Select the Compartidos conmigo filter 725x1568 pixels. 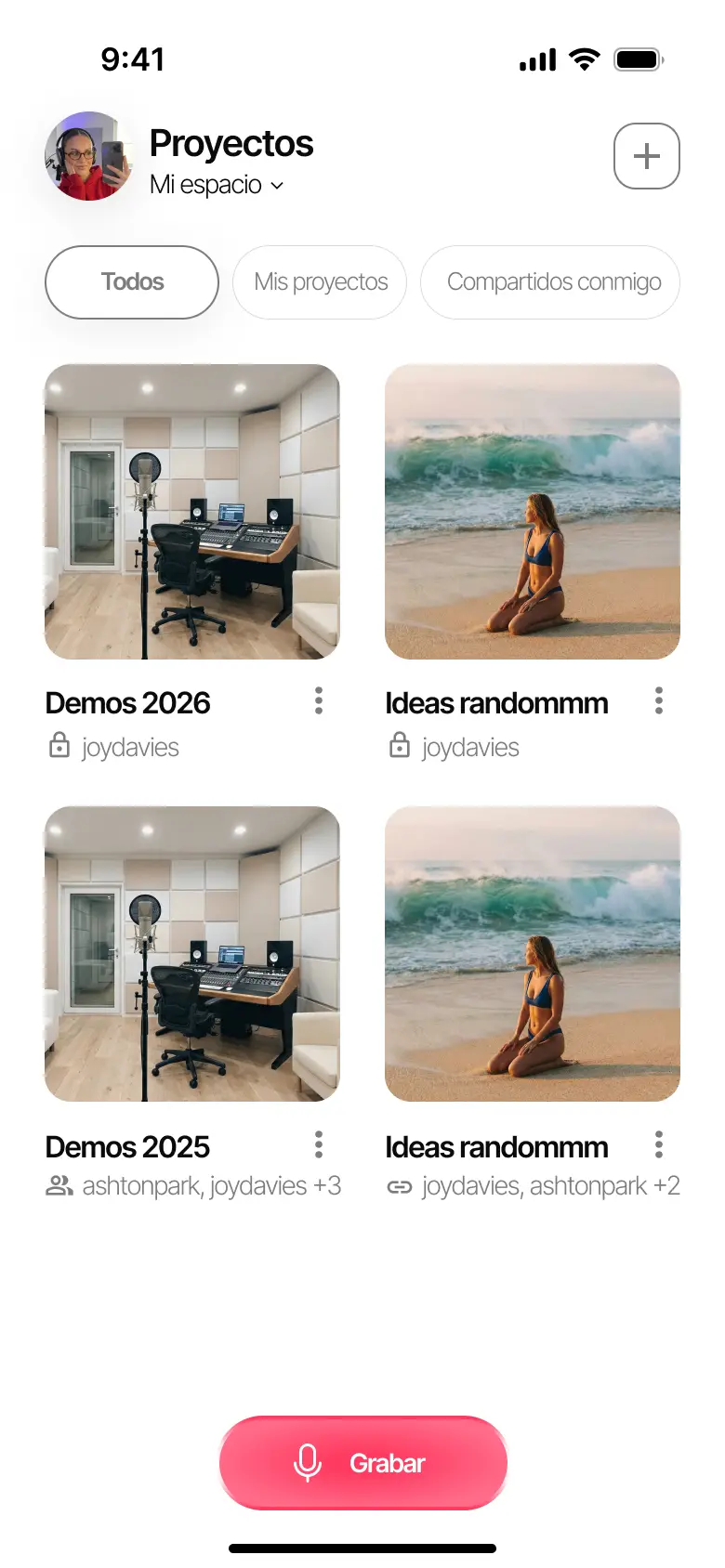pos(549,282)
